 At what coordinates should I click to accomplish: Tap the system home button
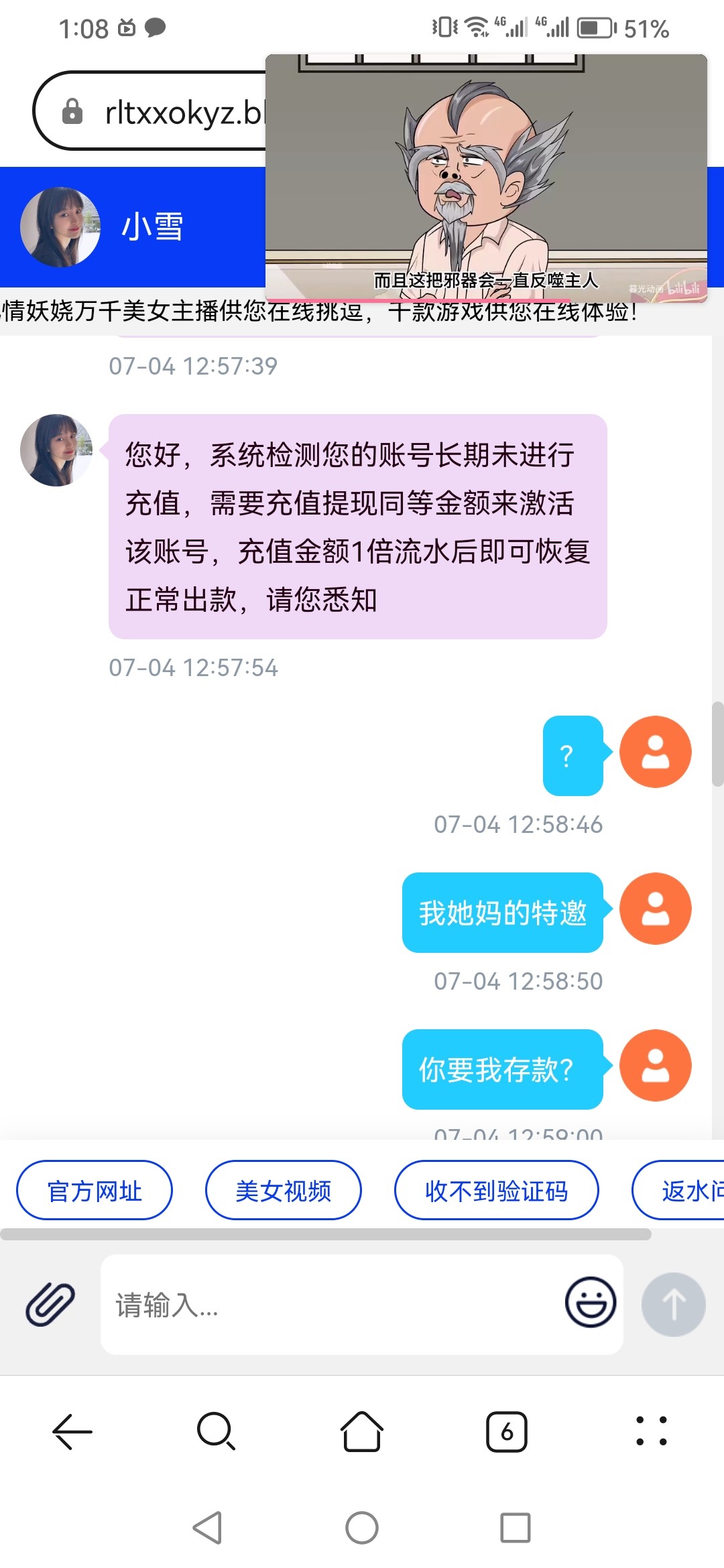(362, 1528)
